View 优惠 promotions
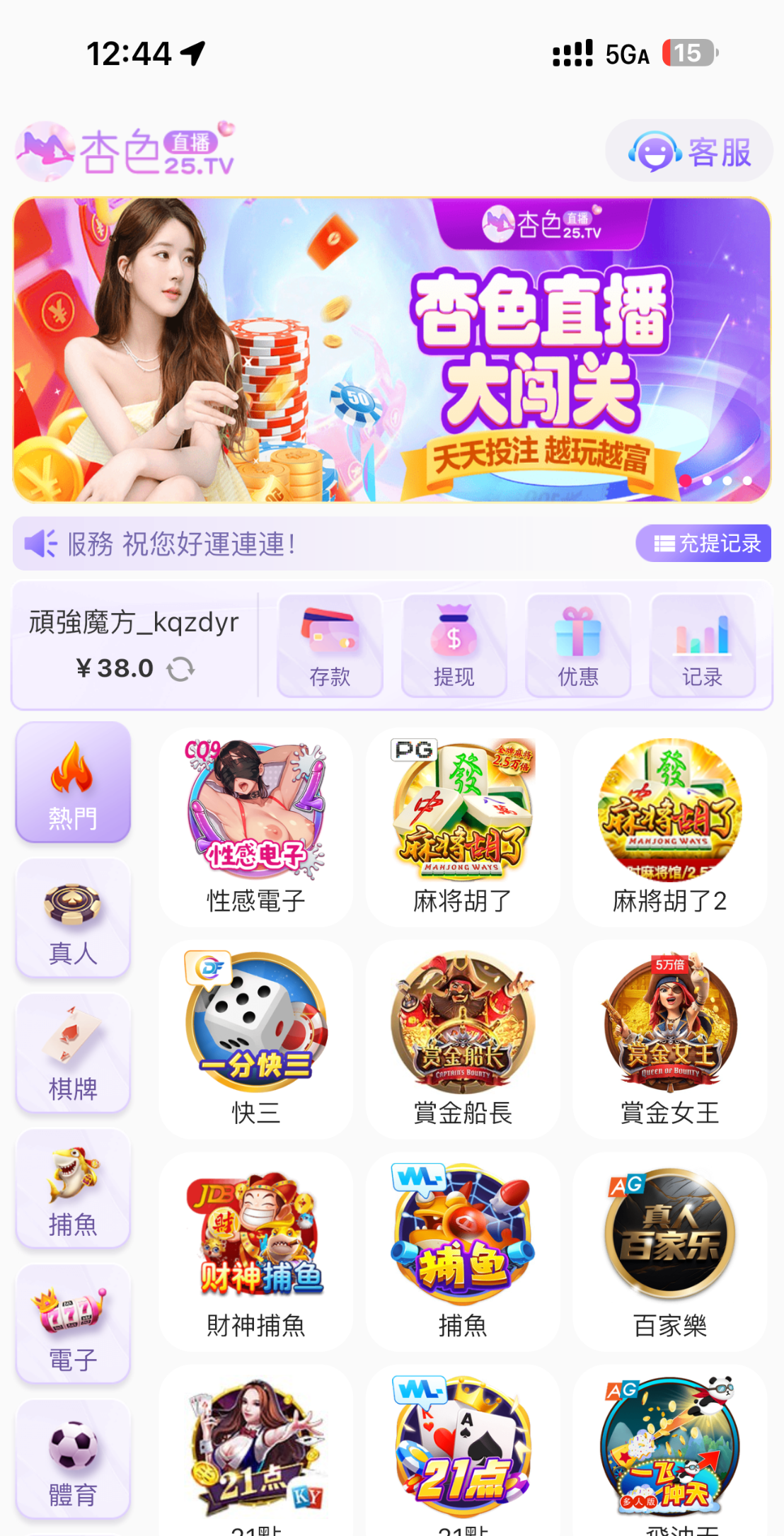The width and height of the screenshot is (784, 1536). 578,646
